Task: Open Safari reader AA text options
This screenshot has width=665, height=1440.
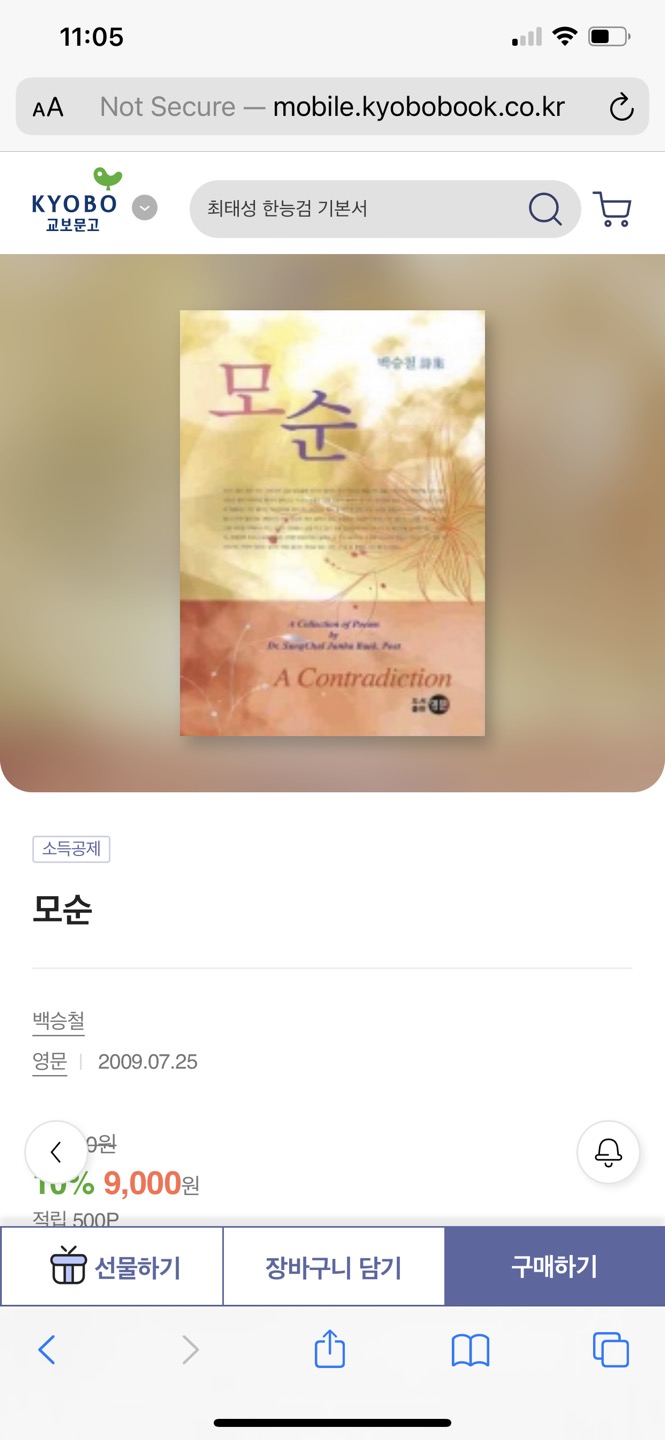Action: pyautogui.click(x=48, y=107)
